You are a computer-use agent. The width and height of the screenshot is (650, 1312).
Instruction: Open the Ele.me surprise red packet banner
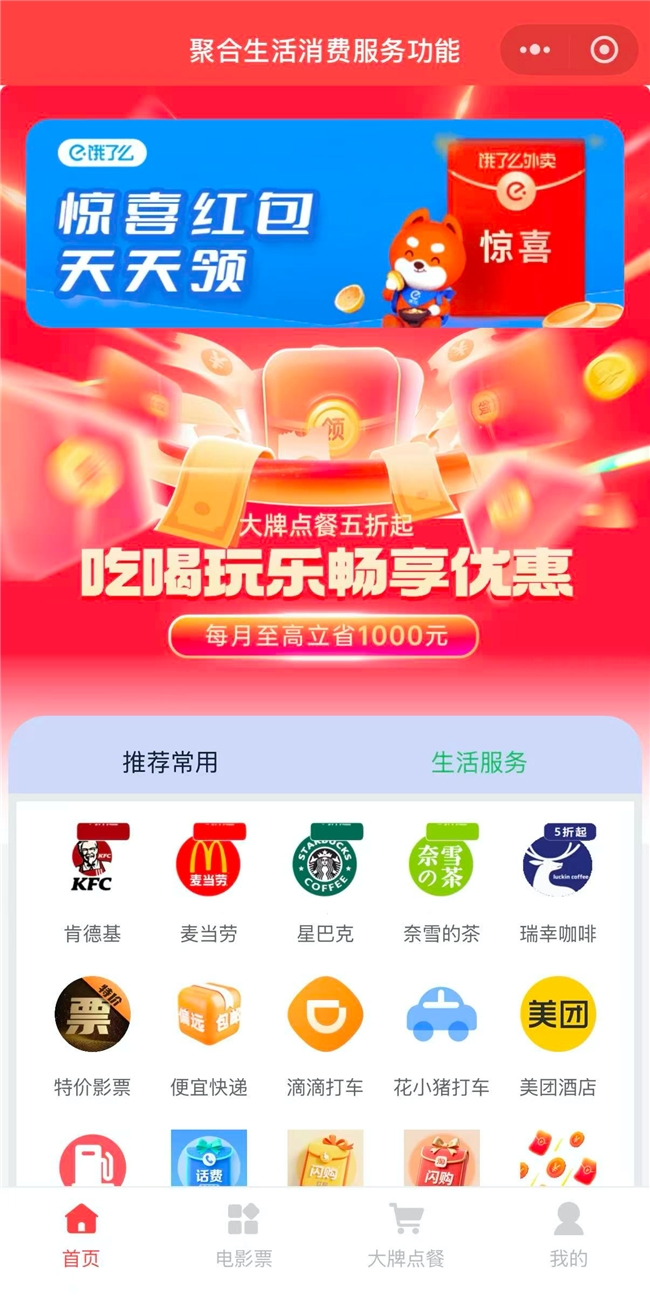click(x=324, y=222)
